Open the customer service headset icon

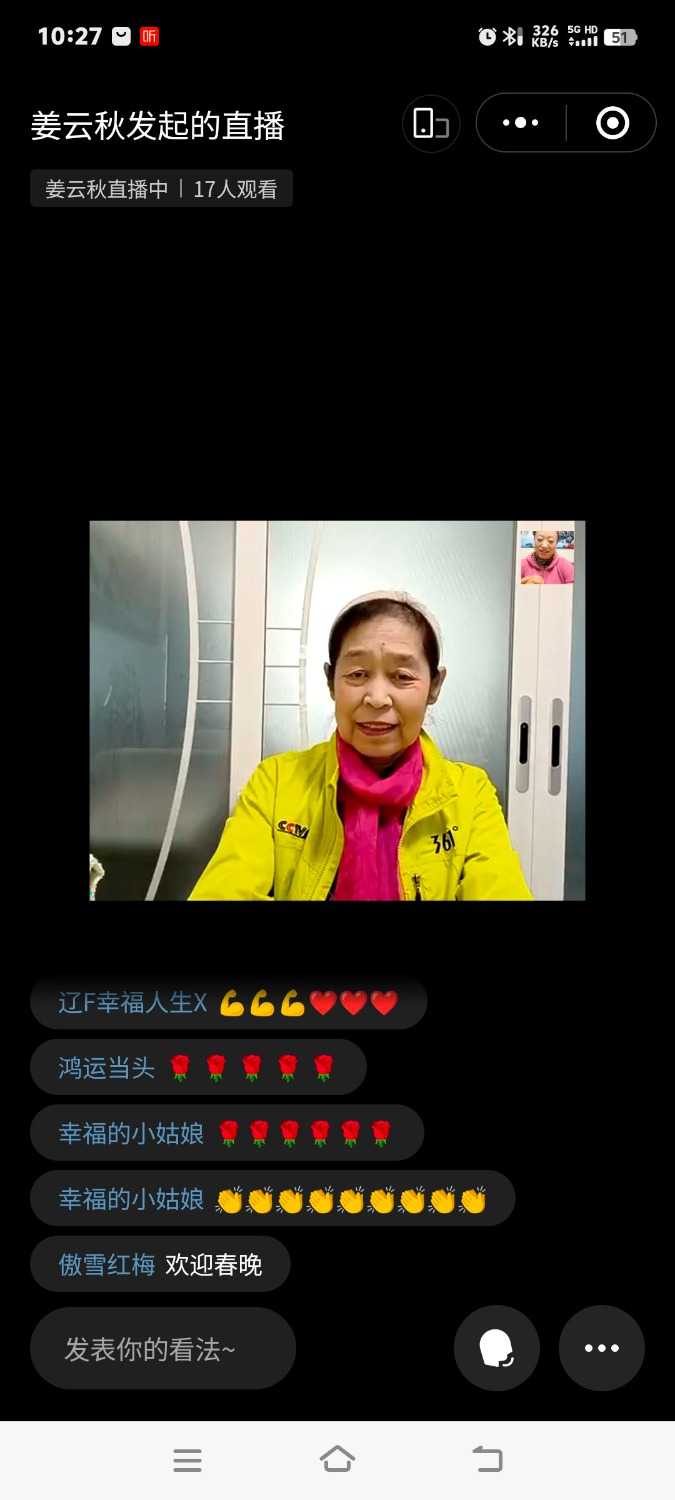click(x=497, y=1348)
